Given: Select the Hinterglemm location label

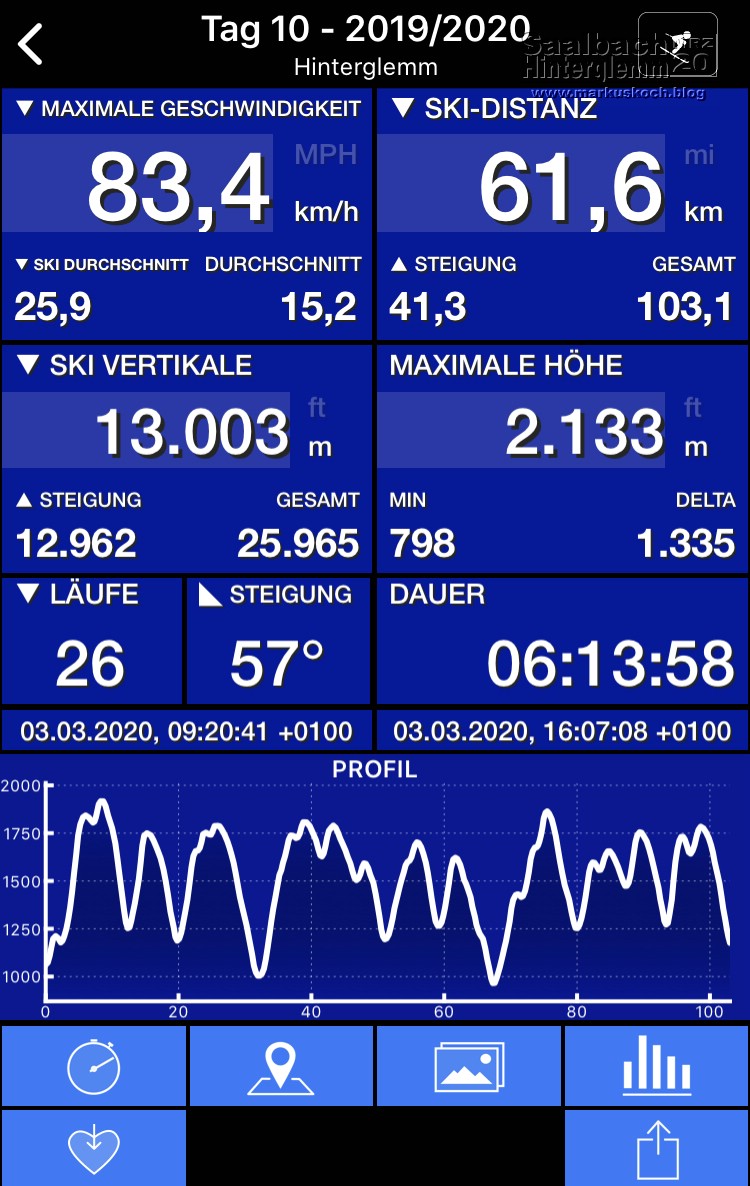Looking at the screenshot, I should 366,67.
